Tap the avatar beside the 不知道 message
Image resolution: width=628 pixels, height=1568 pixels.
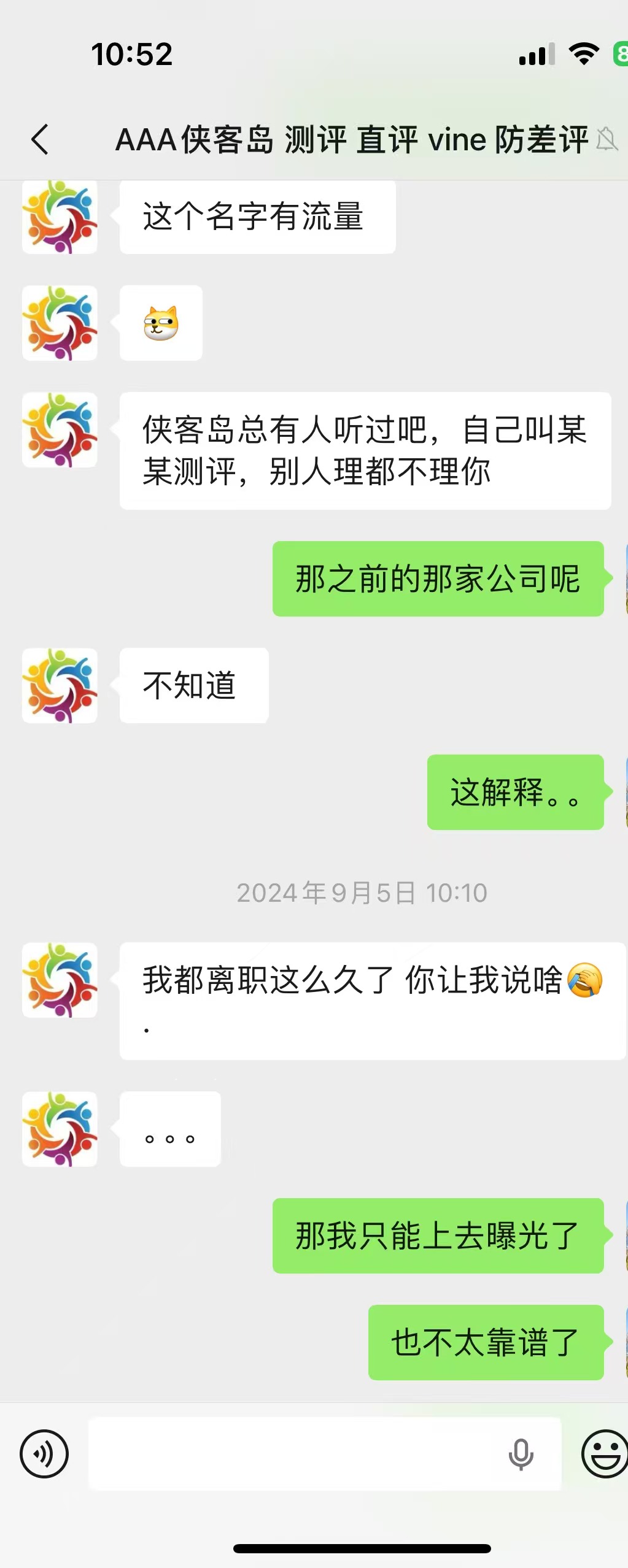[x=60, y=686]
